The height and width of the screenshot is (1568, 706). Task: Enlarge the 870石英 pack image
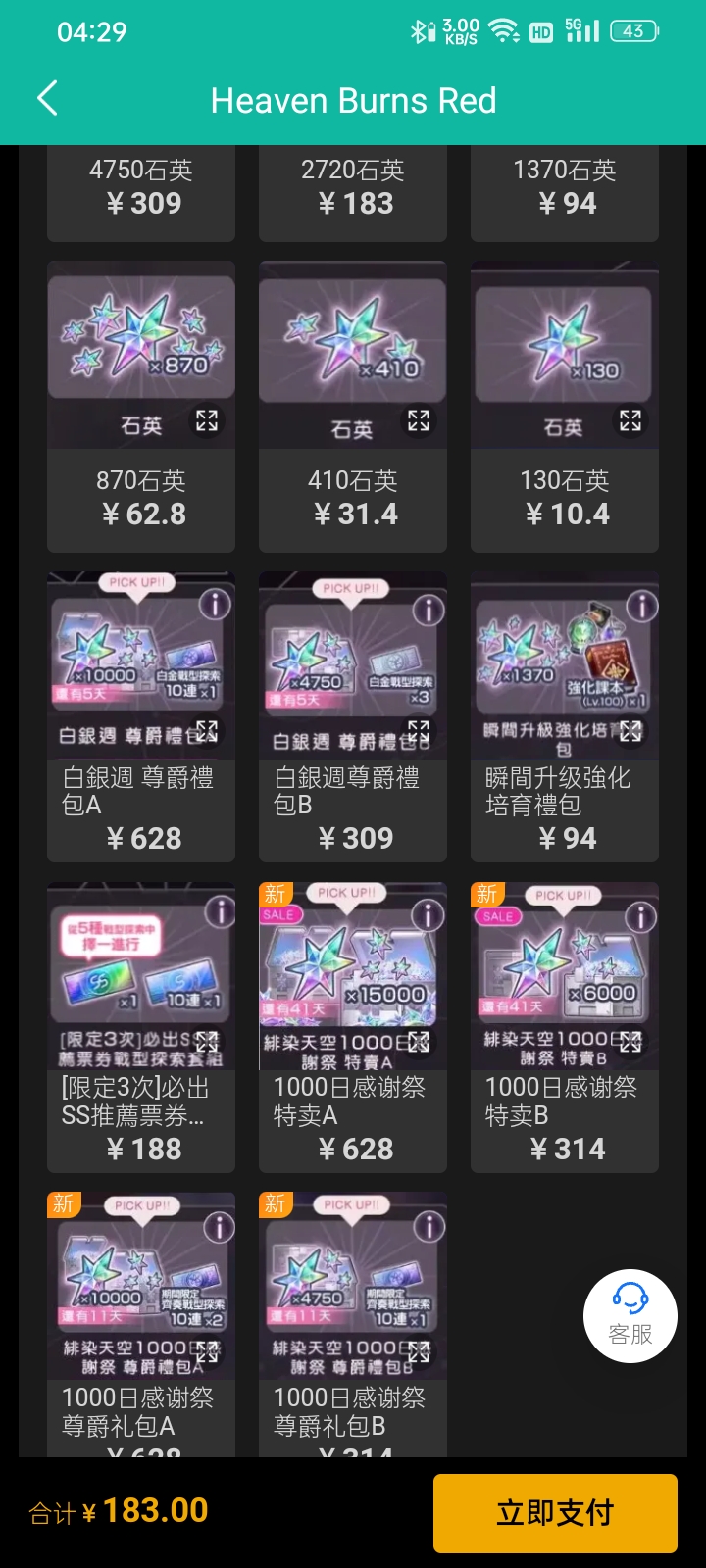click(207, 421)
